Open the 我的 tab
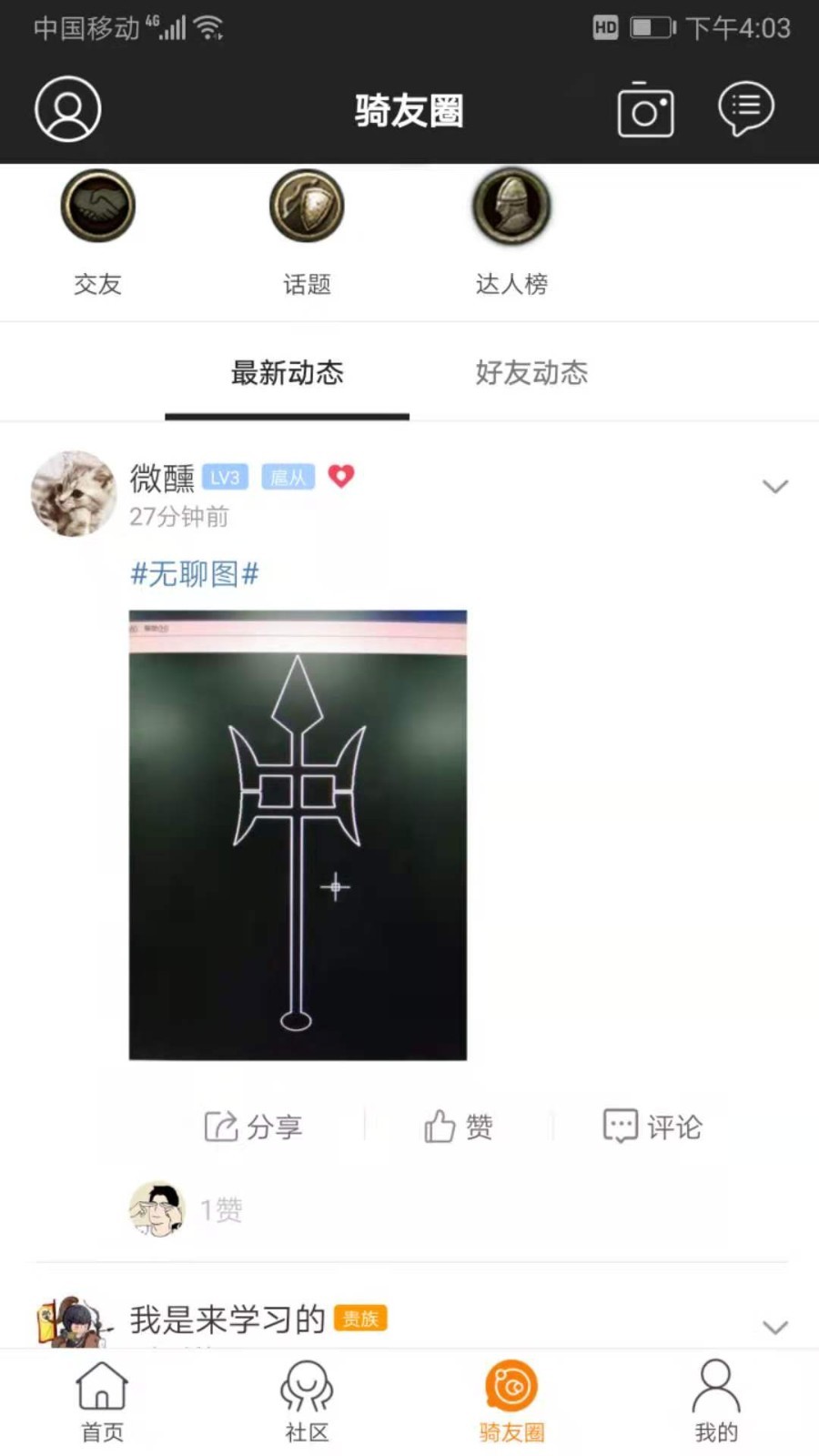 pos(716,1401)
